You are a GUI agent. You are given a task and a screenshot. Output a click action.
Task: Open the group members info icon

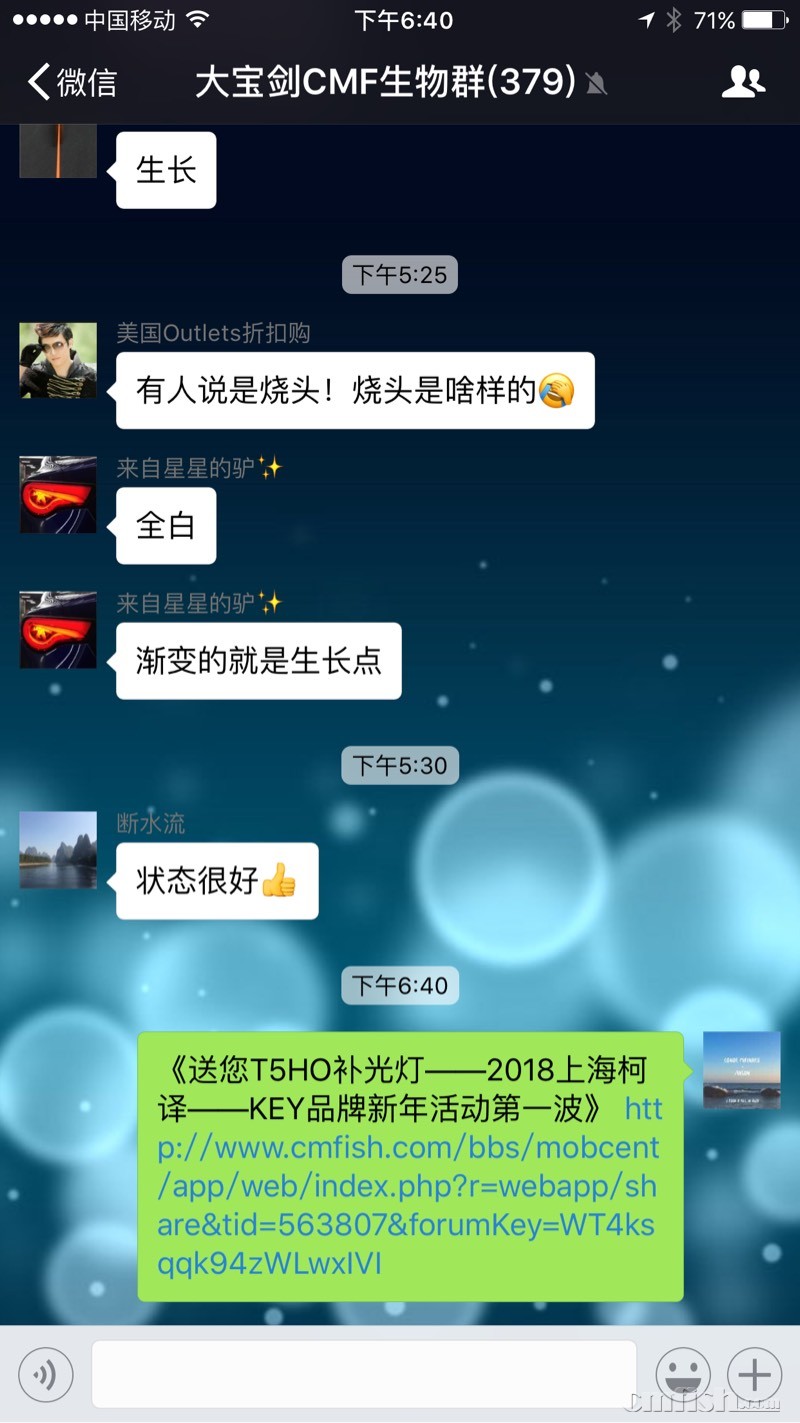(x=743, y=82)
